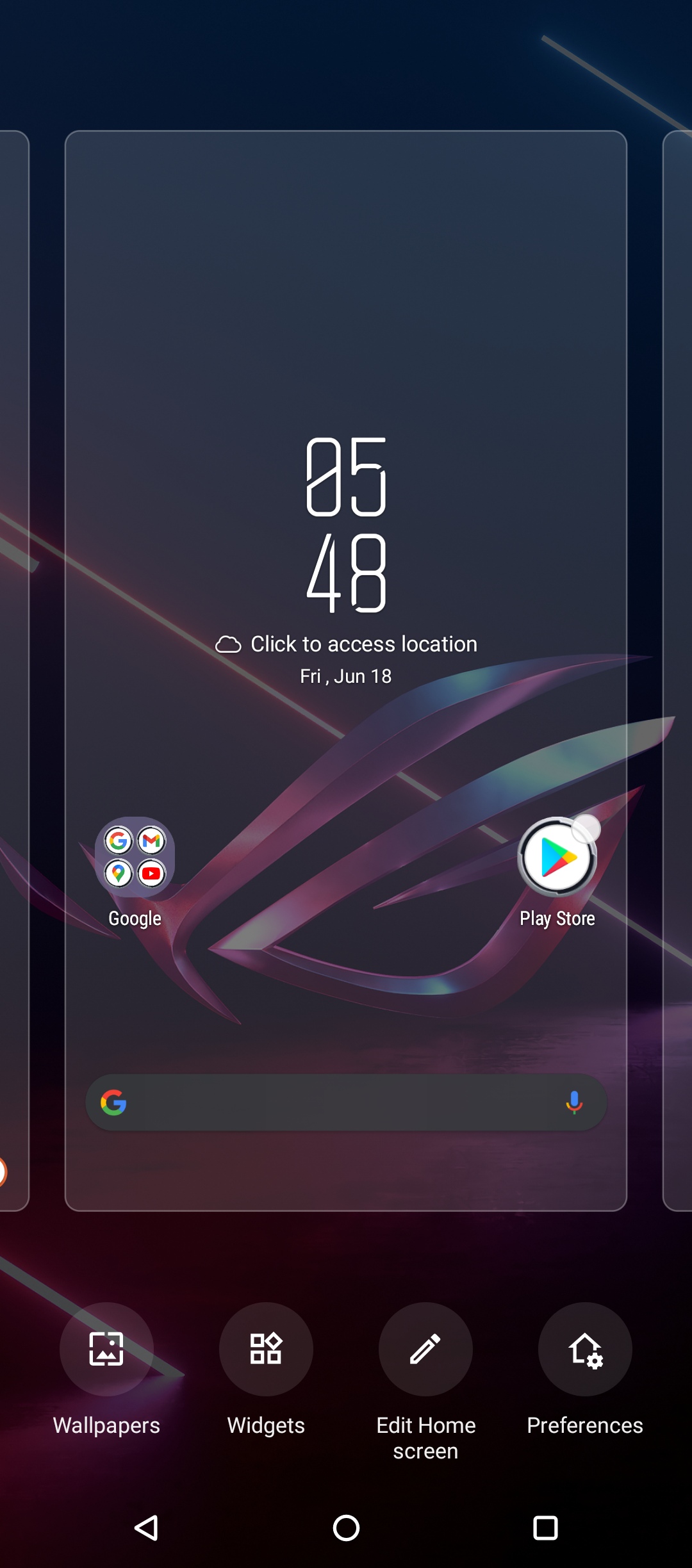Go back using the navigation bar

click(147, 1528)
